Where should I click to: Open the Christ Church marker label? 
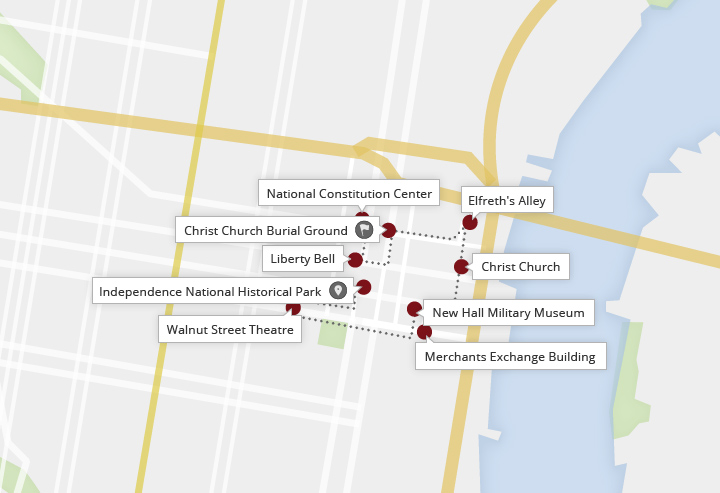point(520,267)
